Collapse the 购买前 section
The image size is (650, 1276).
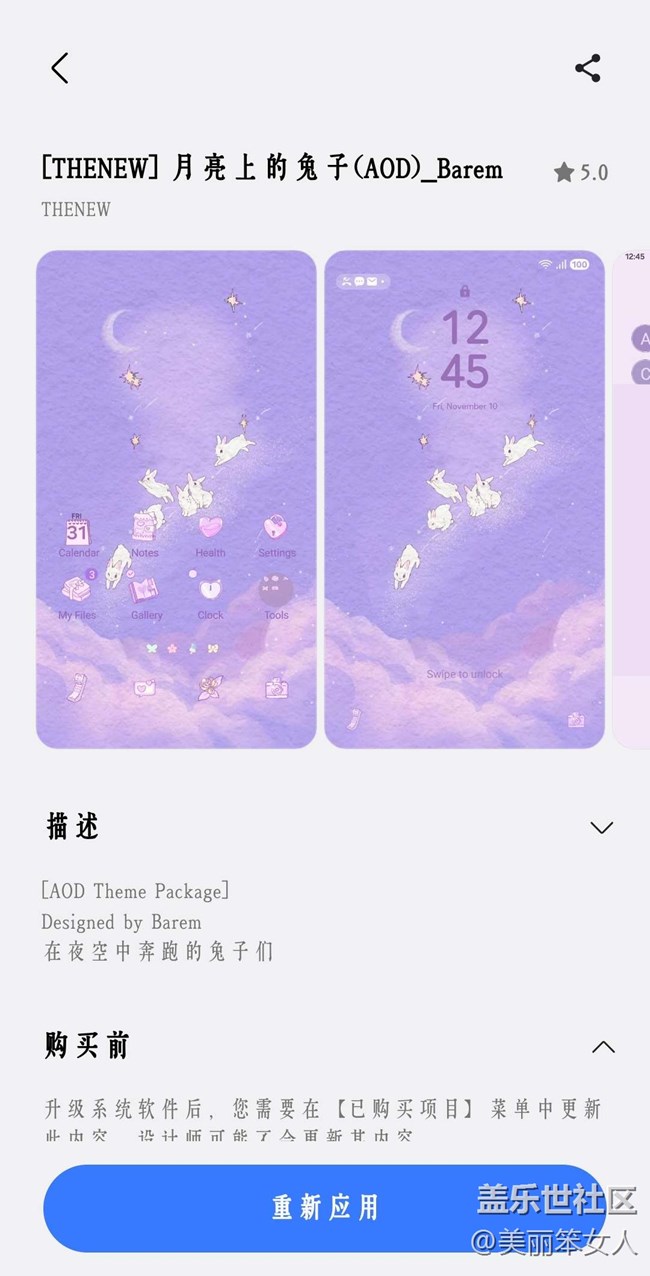point(602,1047)
